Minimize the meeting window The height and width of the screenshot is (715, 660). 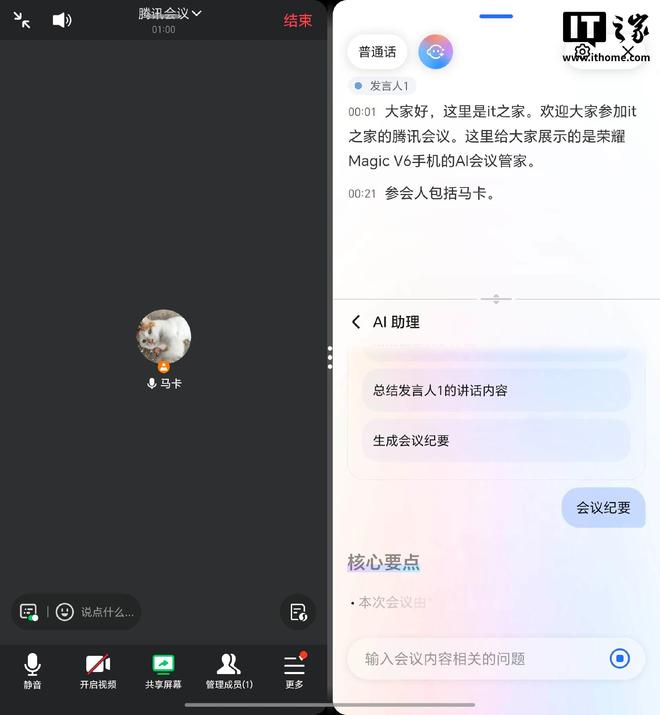coord(22,19)
